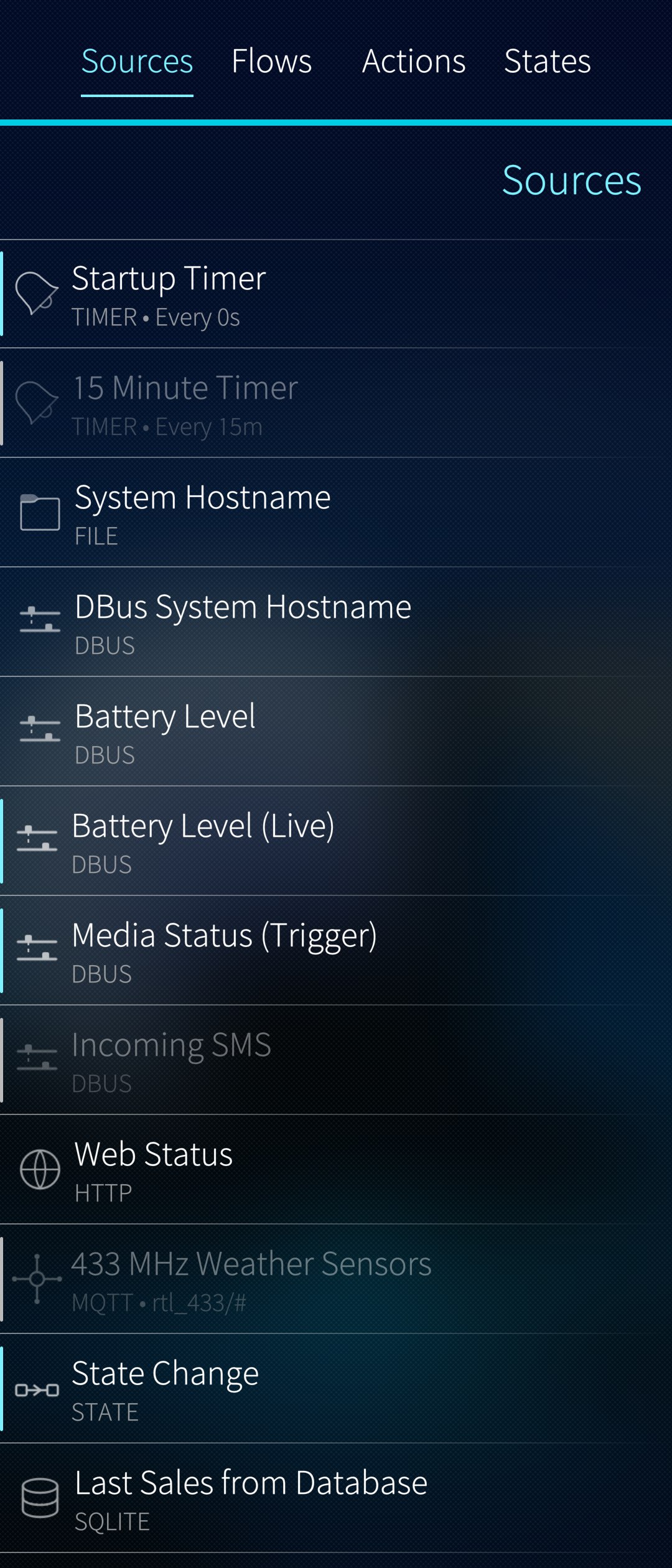Open the Battery Level DBUS source
Image resolution: width=672 pixels, height=1568 pixels.
pos(336,732)
